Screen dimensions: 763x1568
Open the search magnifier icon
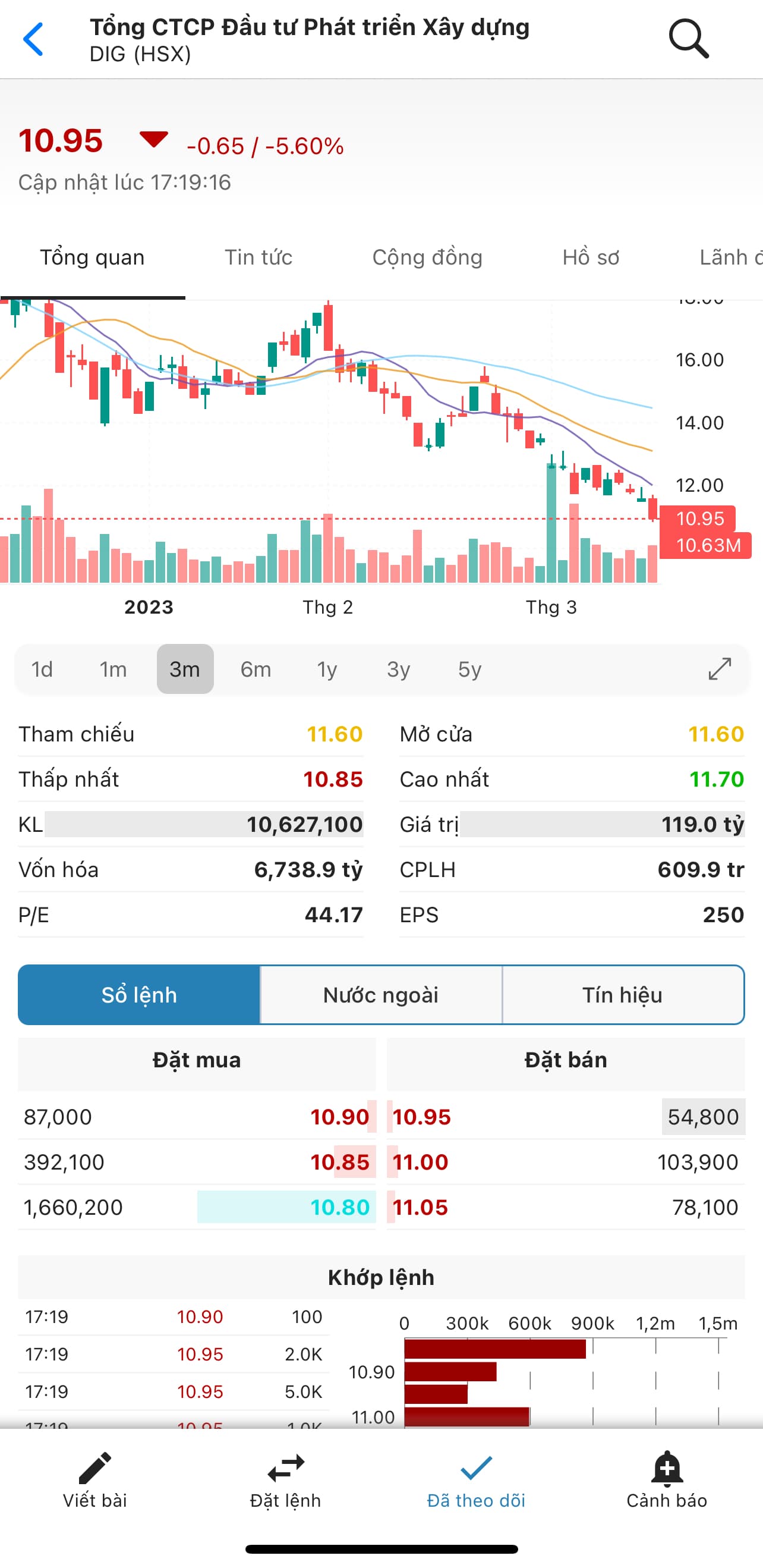pyautogui.click(x=688, y=38)
